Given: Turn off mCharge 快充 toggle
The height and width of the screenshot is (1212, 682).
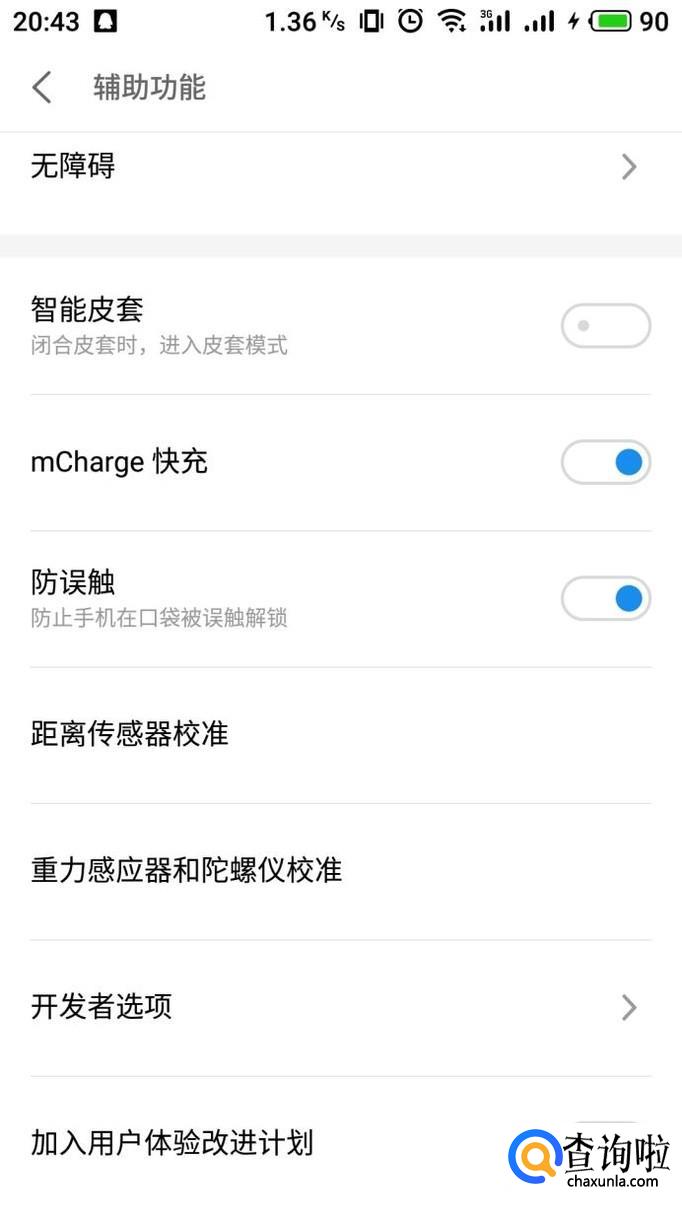Looking at the screenshot, I should point(605,462).
